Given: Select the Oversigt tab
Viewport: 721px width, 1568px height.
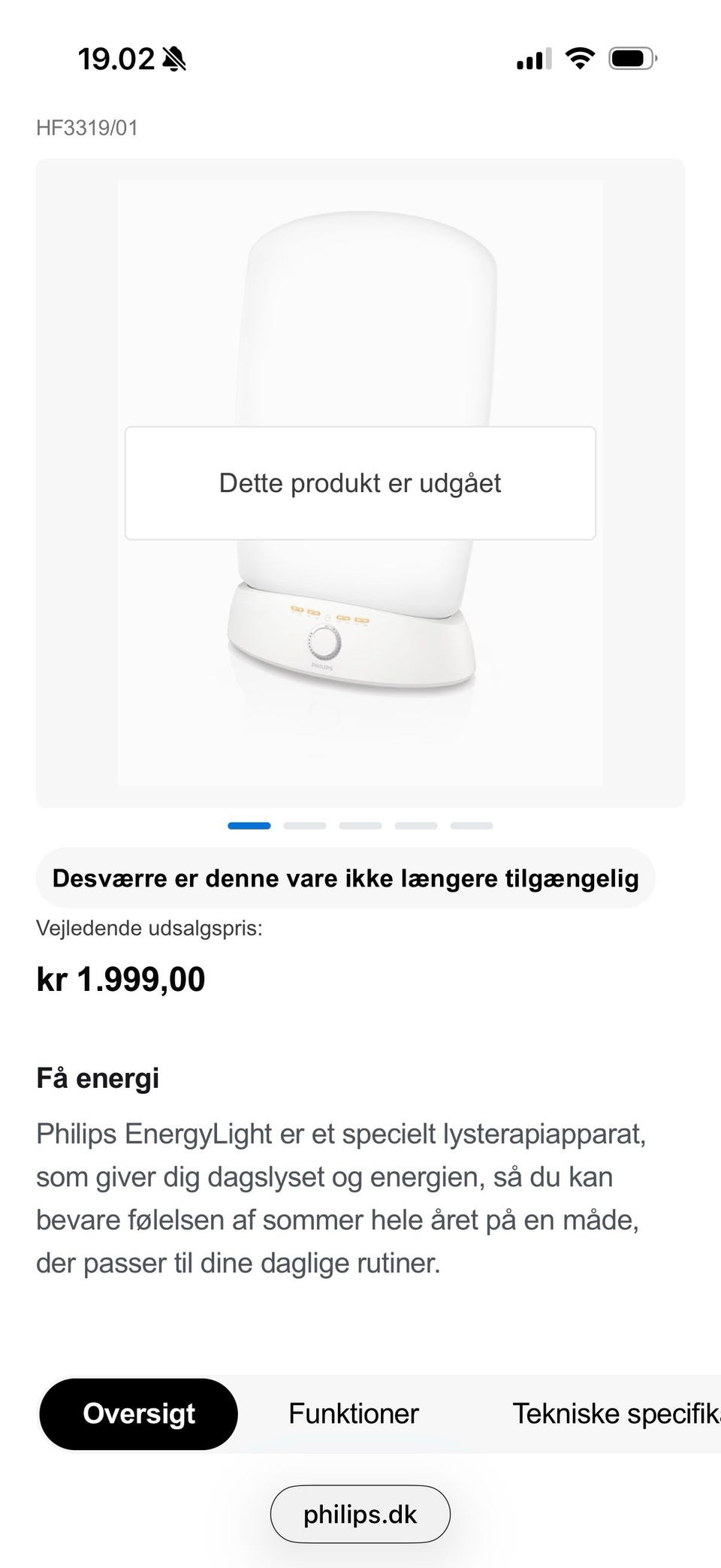Looking at the screenshot, I should (139, 1414).
